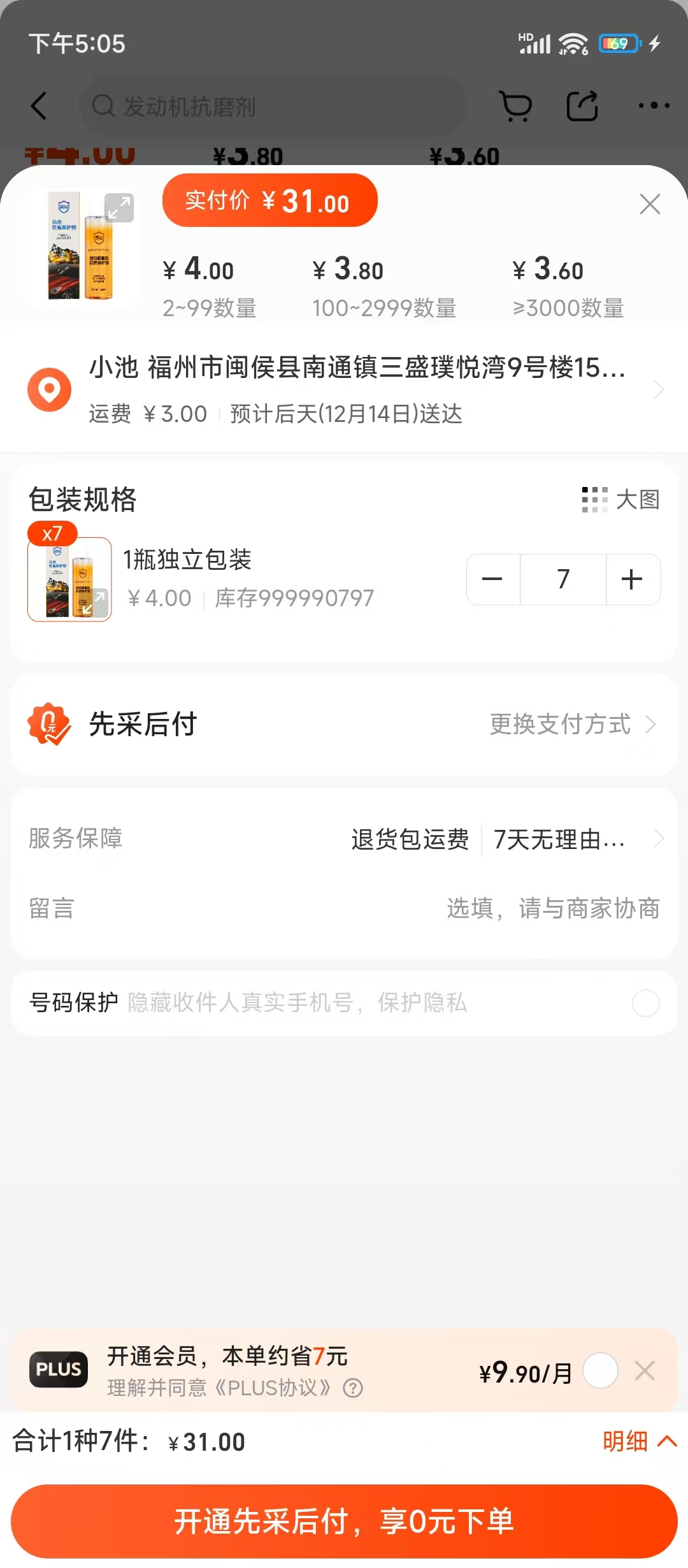Image resolution: width=688 pixels, height=1568 pixels.
Task: Decrease the quantity with the minus button
Action: click(492, 579)
